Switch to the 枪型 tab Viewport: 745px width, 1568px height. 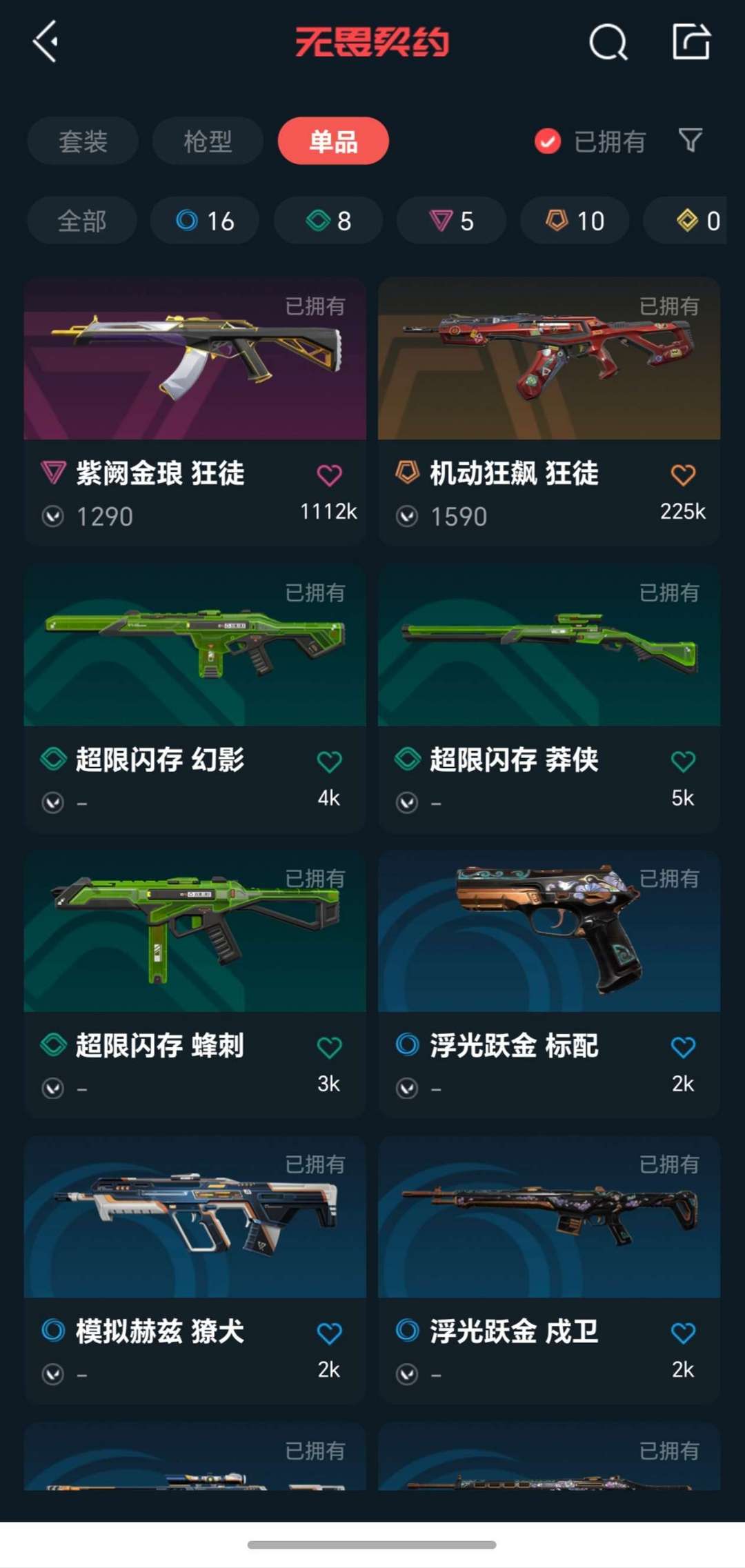coord(208,141)
